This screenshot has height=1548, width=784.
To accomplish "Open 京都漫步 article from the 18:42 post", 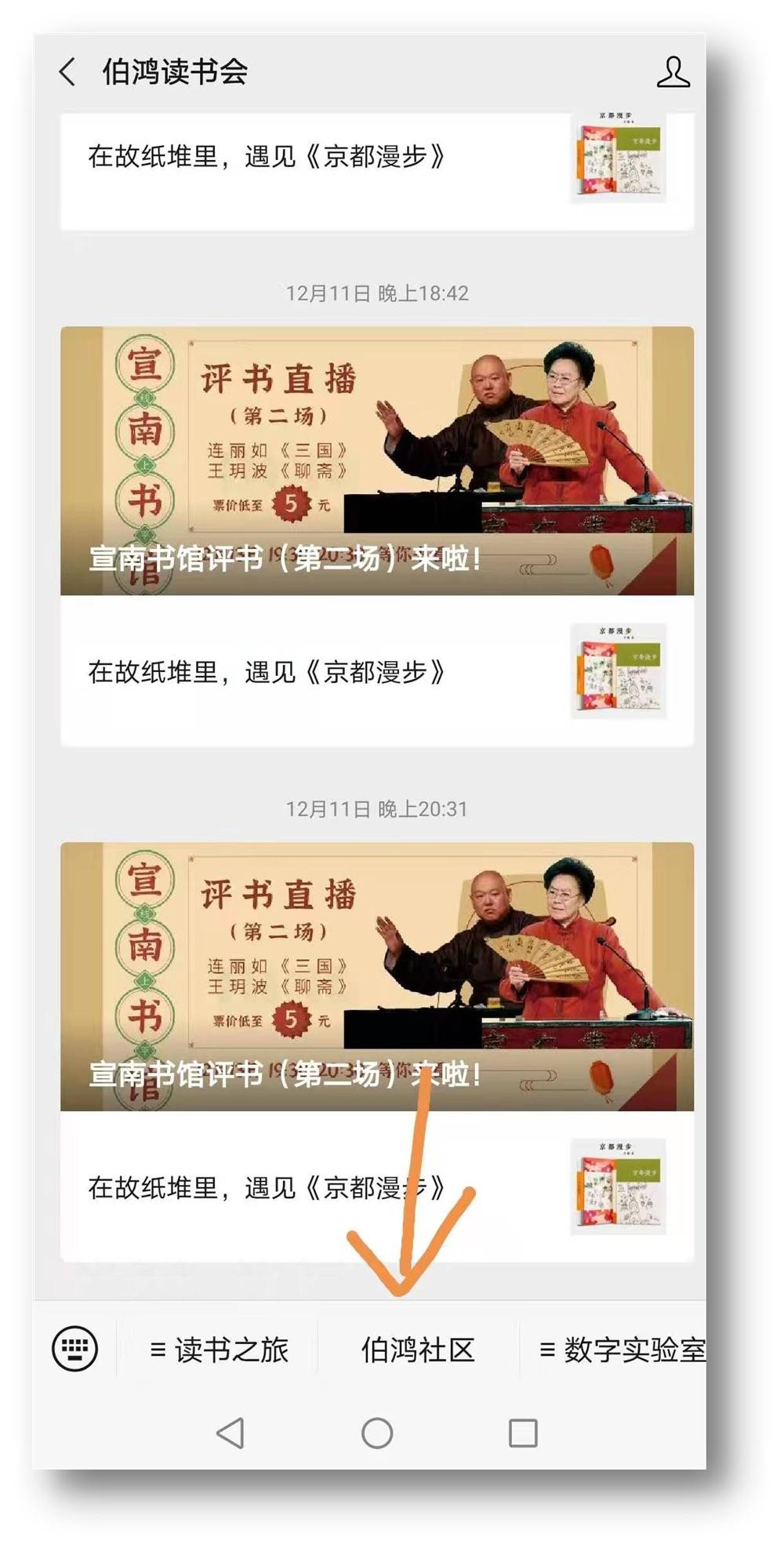I will point(377,671).
